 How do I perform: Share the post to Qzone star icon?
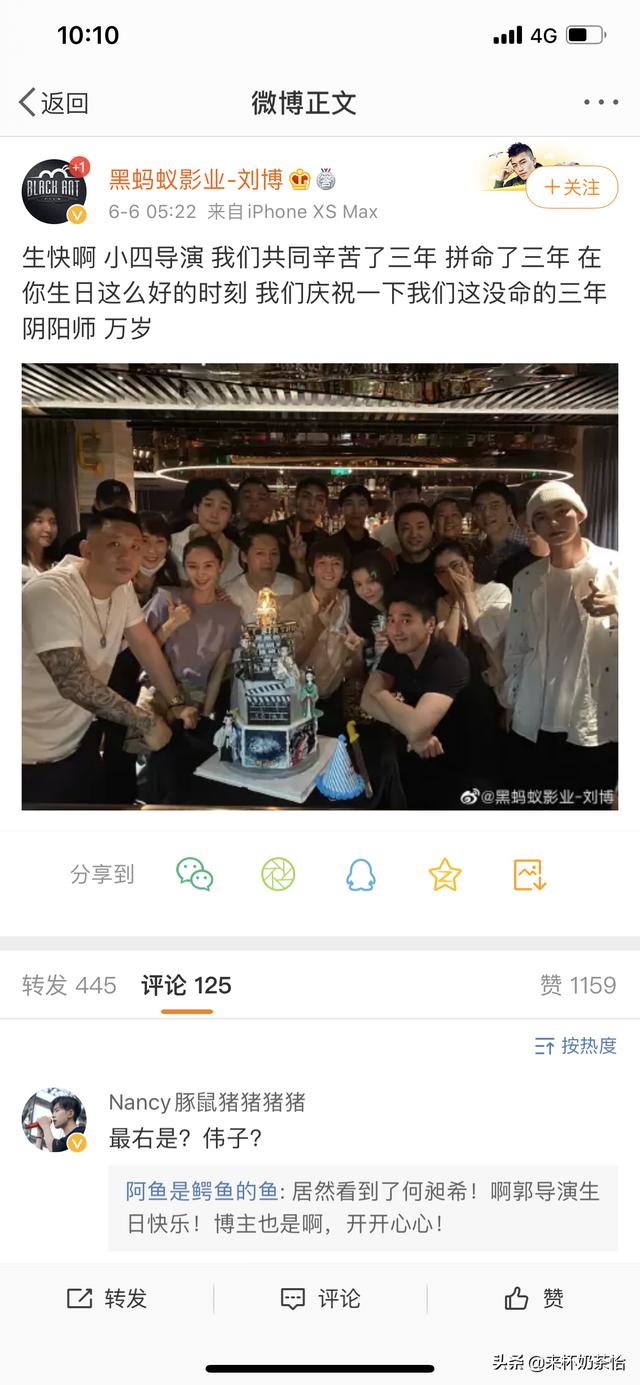click(x=445, y=874)
